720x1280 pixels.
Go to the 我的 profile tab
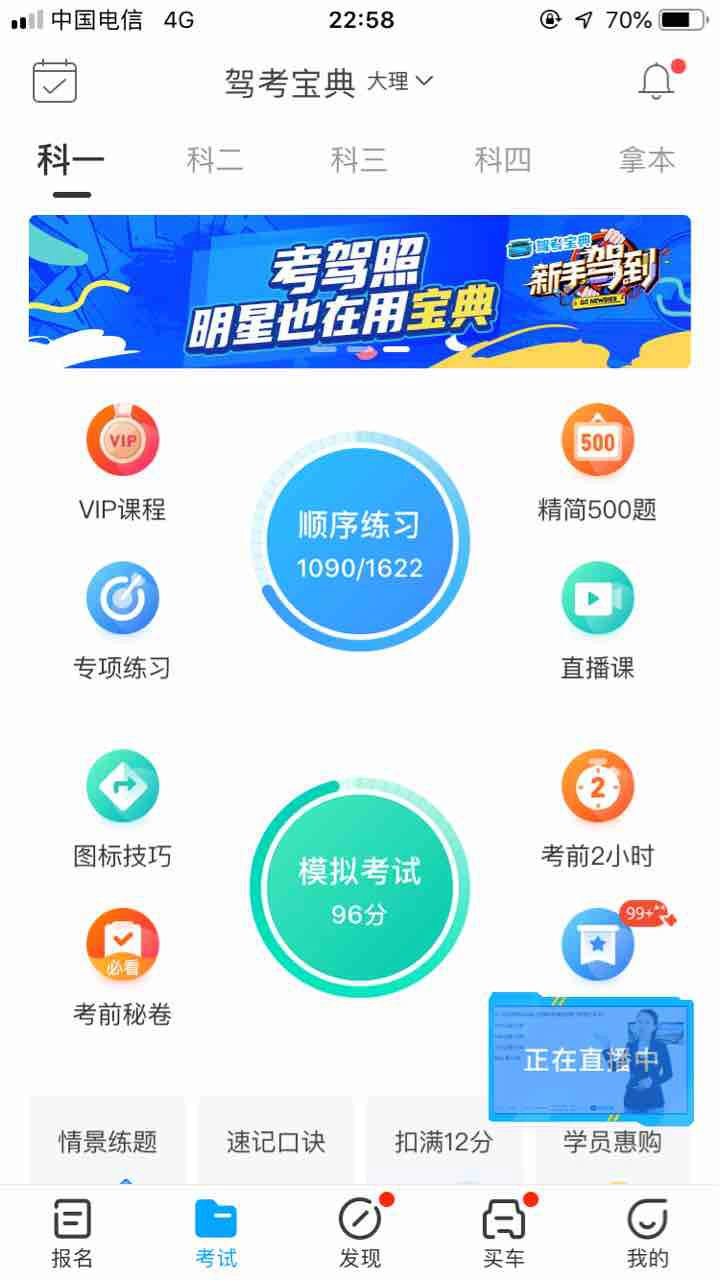click(x=647, y=1234)
